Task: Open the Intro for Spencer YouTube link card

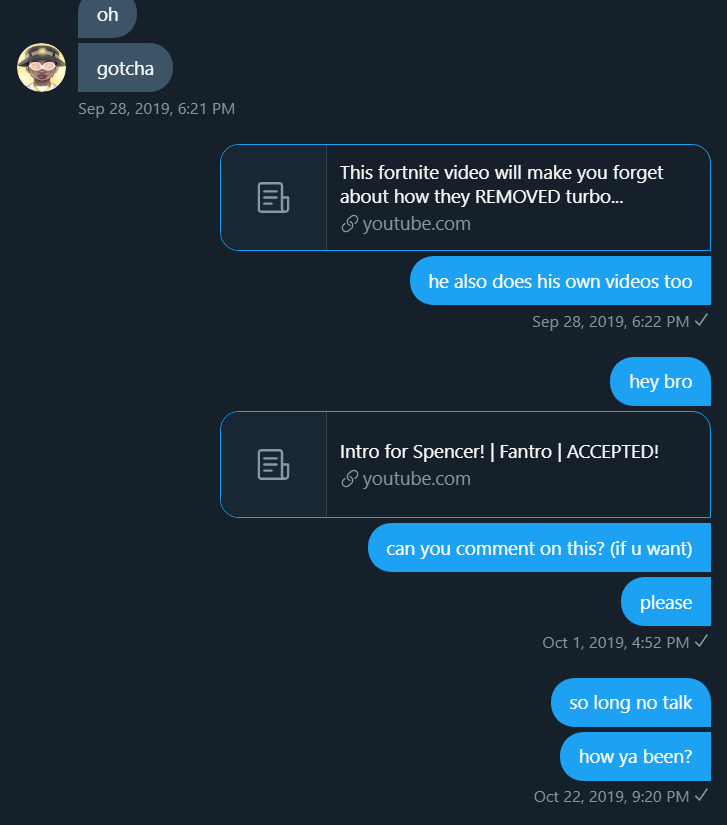Action: click(465, 464)
